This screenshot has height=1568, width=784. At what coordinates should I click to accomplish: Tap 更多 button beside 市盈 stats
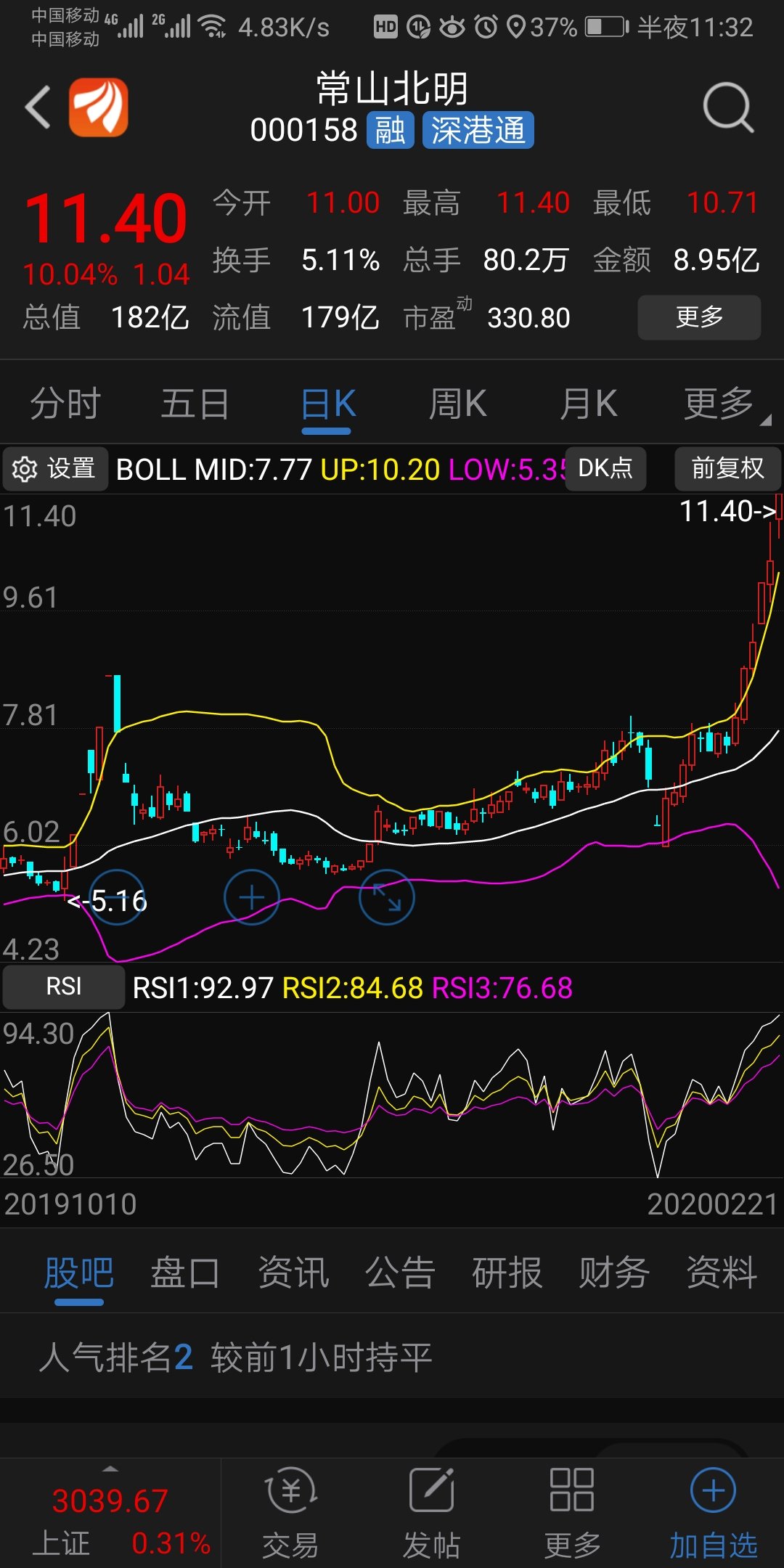[698, 317]
